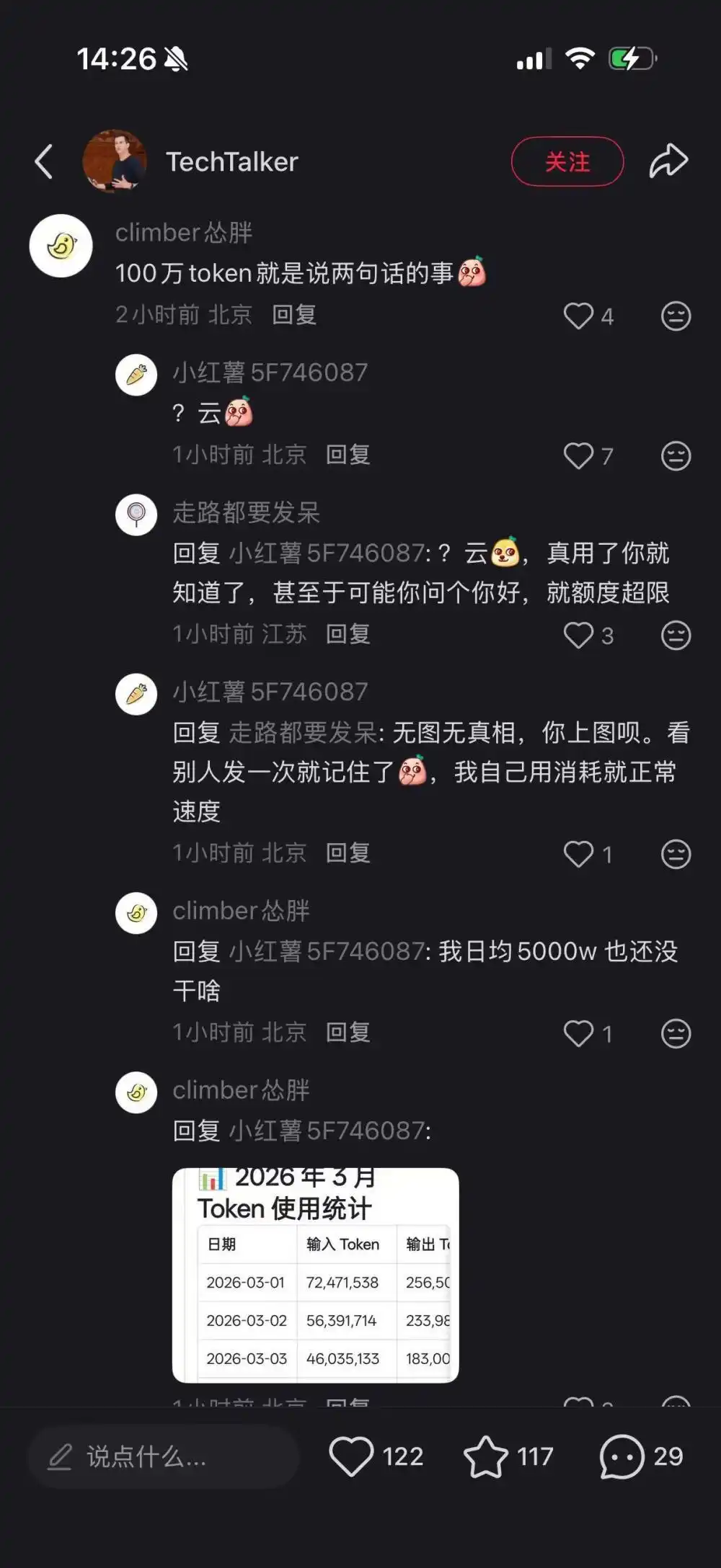Screen dimensions: 721x1568
Task: Like the '我日均5000w' comment heart
Action: coord(579,1035)
